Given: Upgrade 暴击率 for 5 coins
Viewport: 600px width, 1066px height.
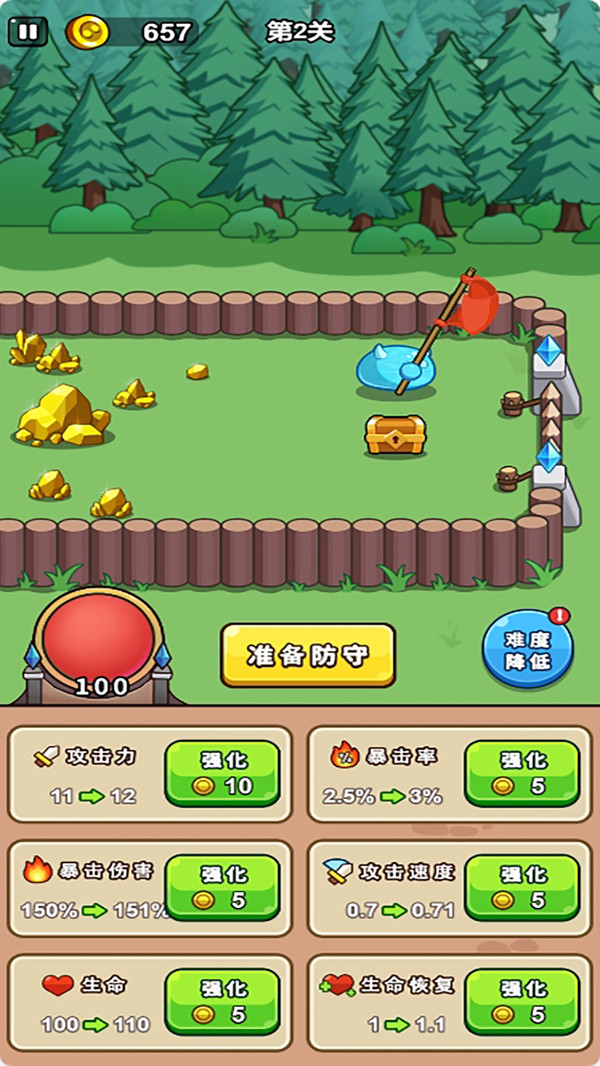Looking at the screenshot, I should pyautogui.click(x=522, y=774).
